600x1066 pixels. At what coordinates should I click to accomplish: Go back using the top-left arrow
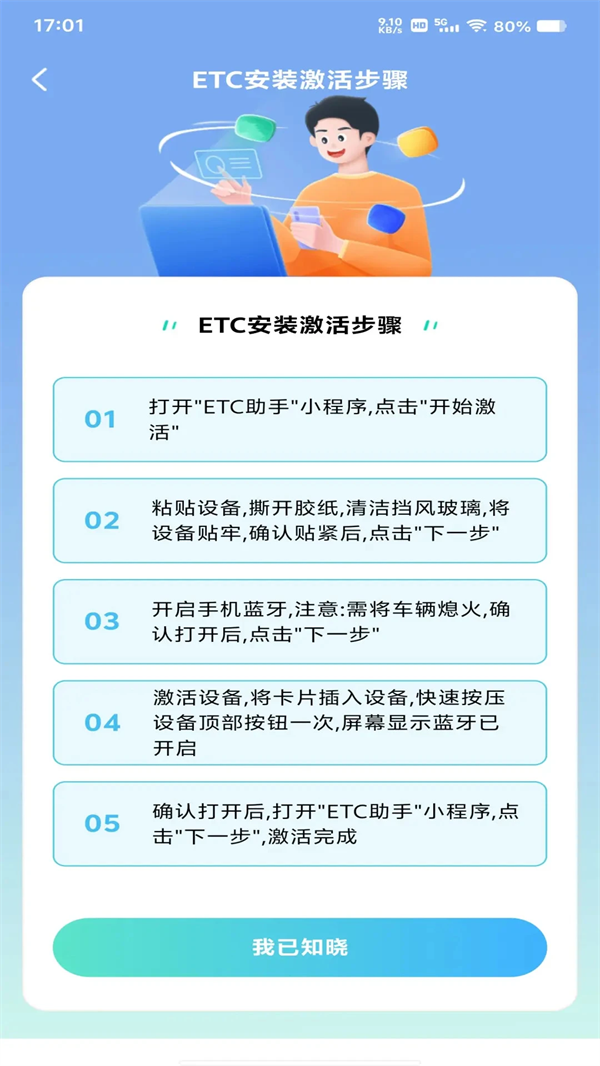coord(40,80)
